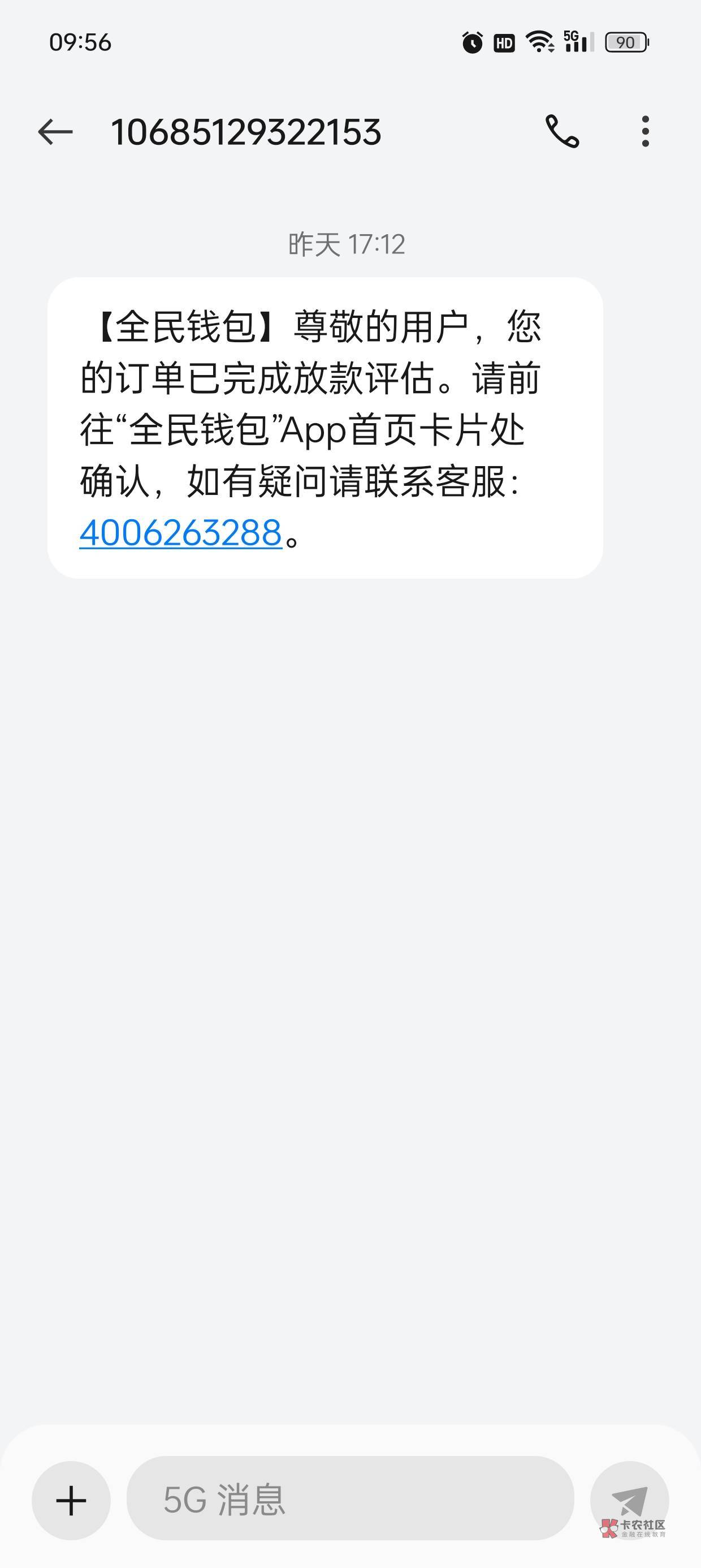The width and height of the screenshot is (701, 1568).
Task: Call the sender via phone icon
Action: tap(562, 131)
